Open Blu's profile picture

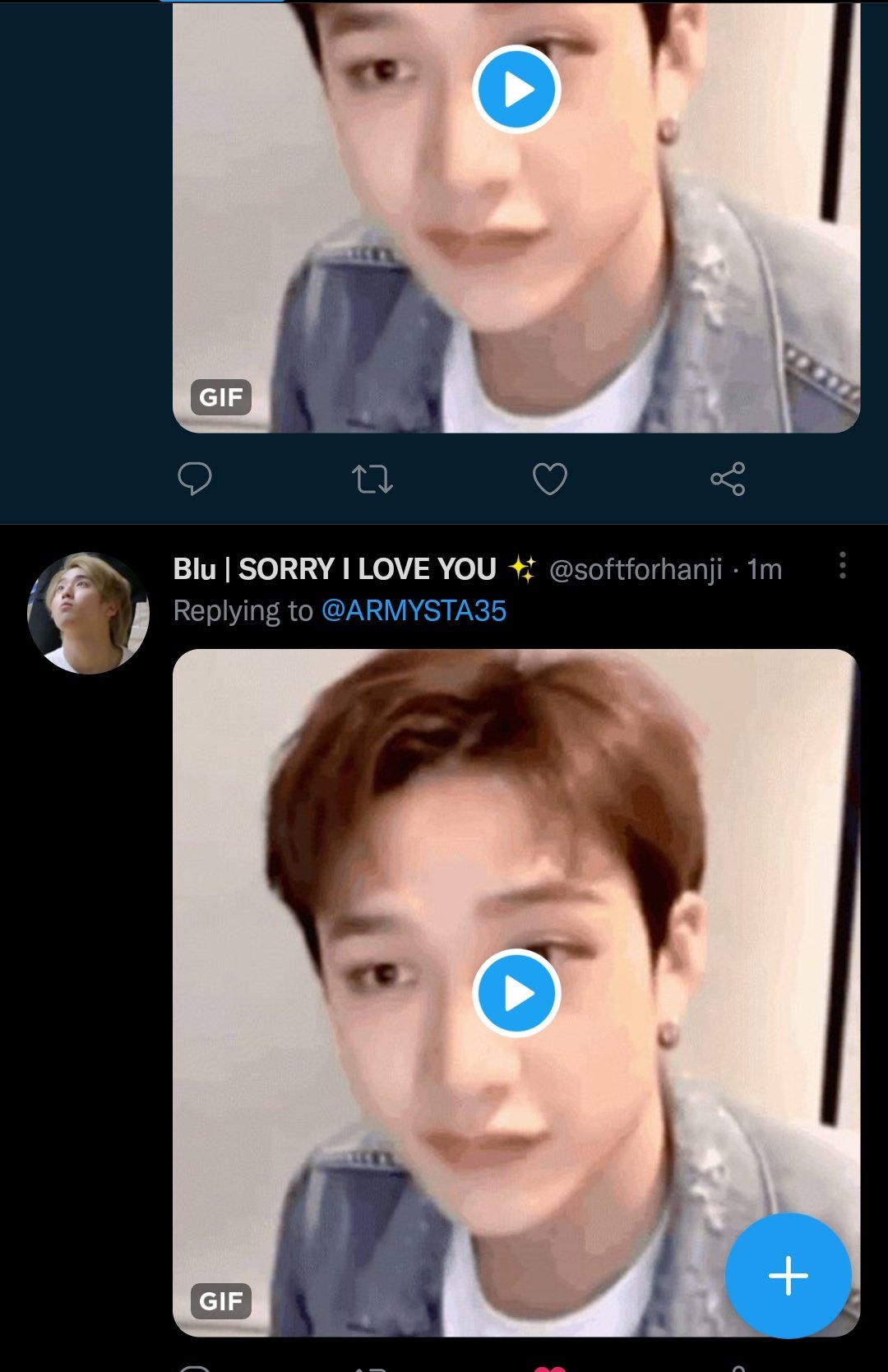click(x=88, y=614)
